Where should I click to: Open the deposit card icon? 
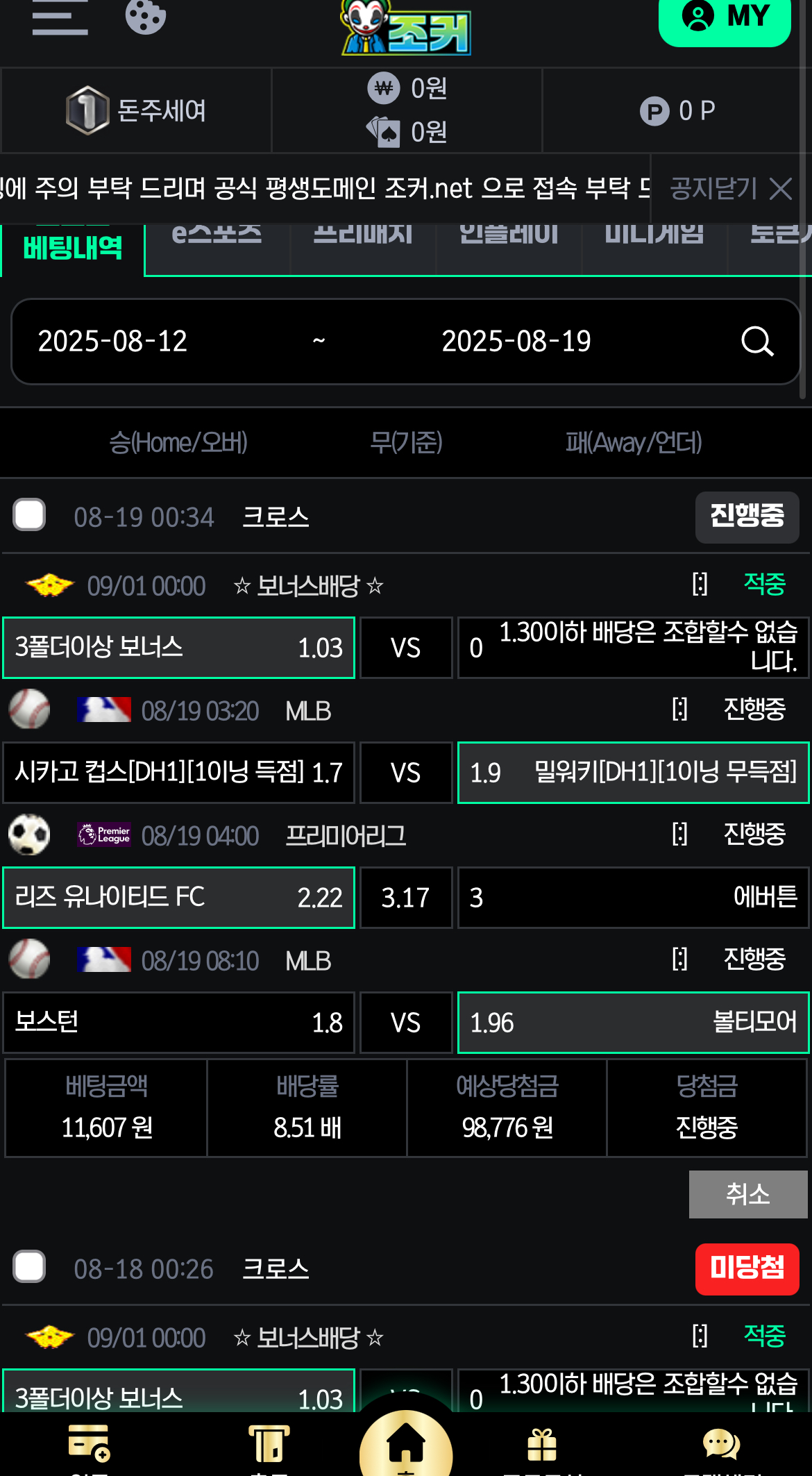pos(89,1444)
